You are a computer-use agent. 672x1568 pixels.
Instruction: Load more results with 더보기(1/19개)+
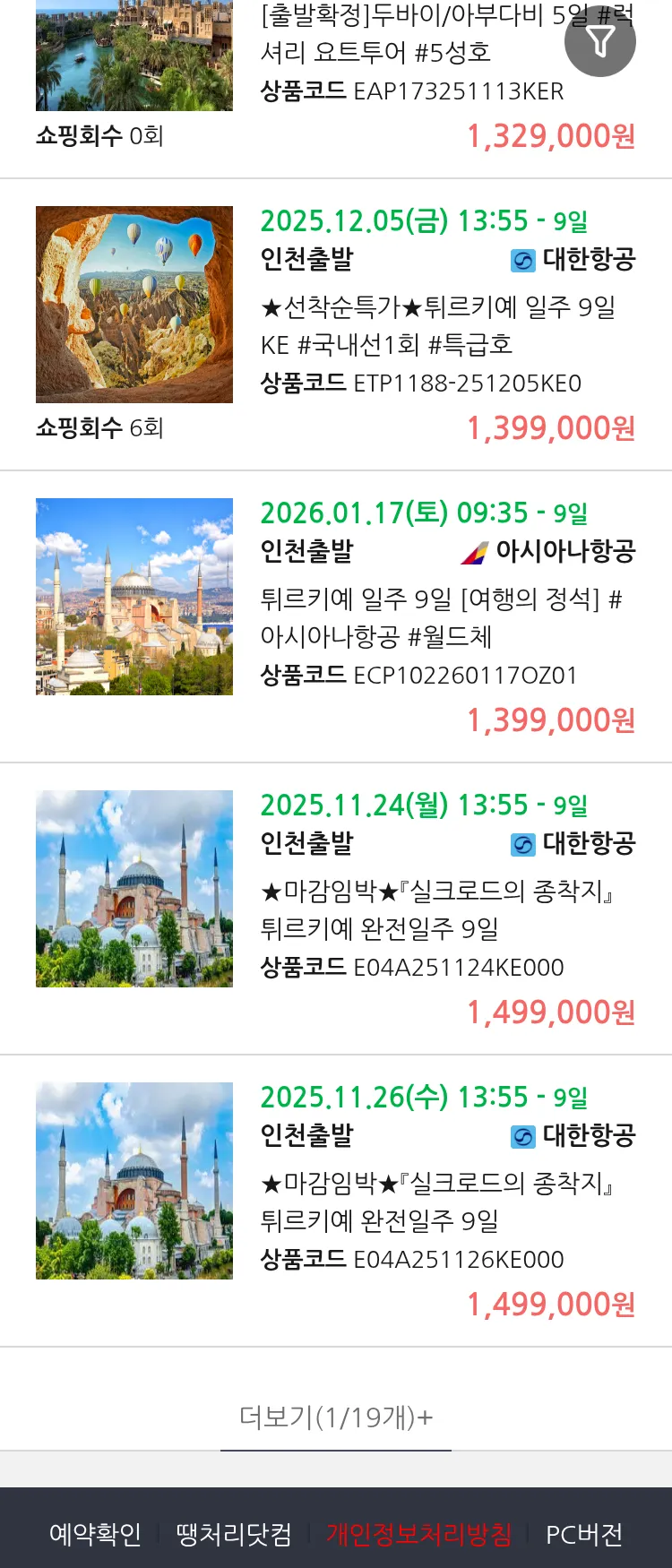(x=336, y=1417)
